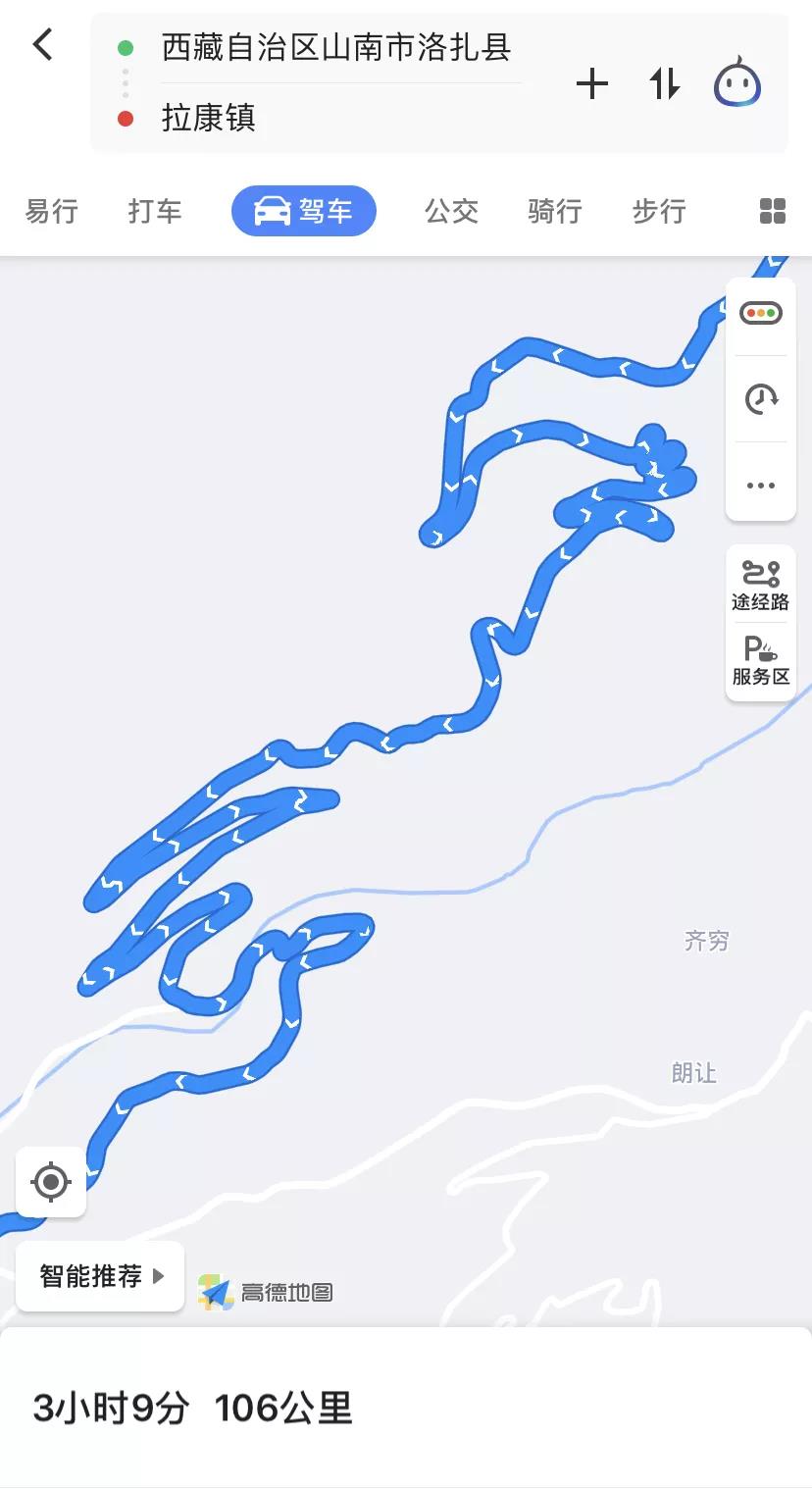Switch to the 步行 walking tab
The width and height of the screenshot is (812, 1489).
click(659, 211)
